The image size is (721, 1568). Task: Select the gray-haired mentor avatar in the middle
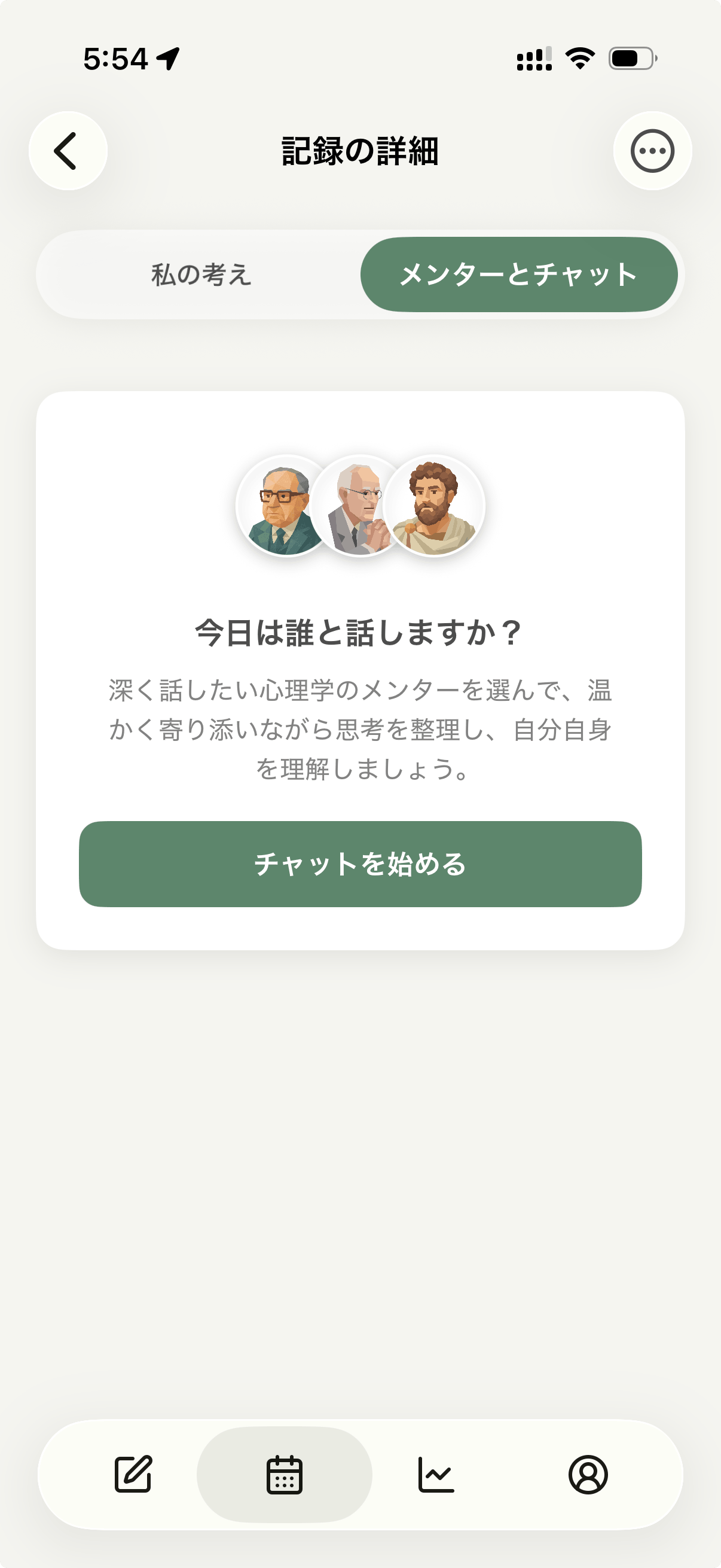coord(360,507)
